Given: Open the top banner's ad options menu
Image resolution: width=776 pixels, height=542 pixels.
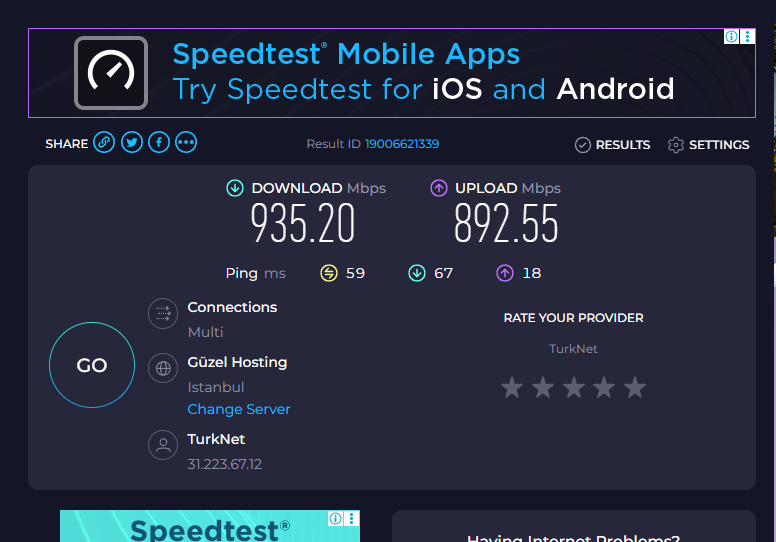Looking at the screenshot, I should tap(747, 37).
